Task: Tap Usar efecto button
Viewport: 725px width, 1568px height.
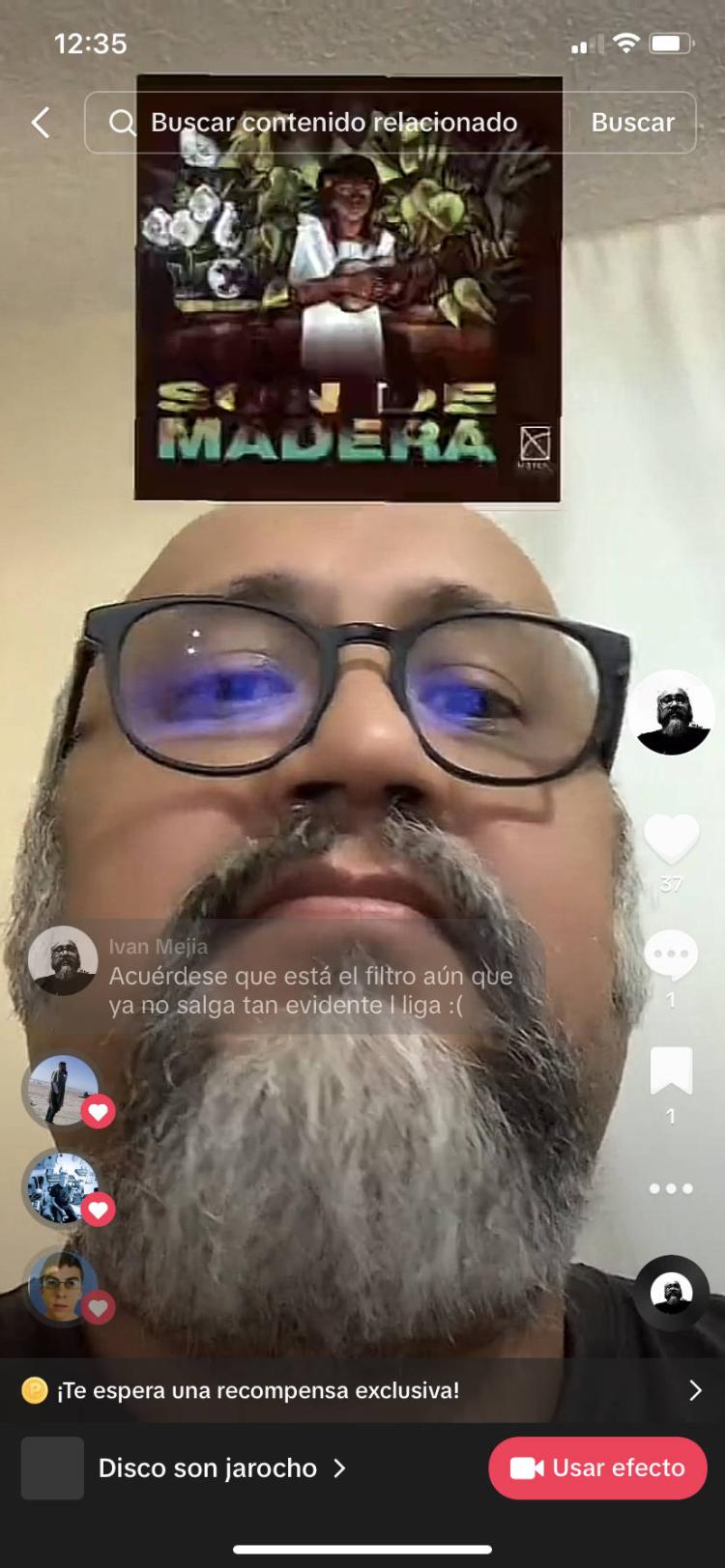Action: pyautogui.click(x=597, y=1468)
